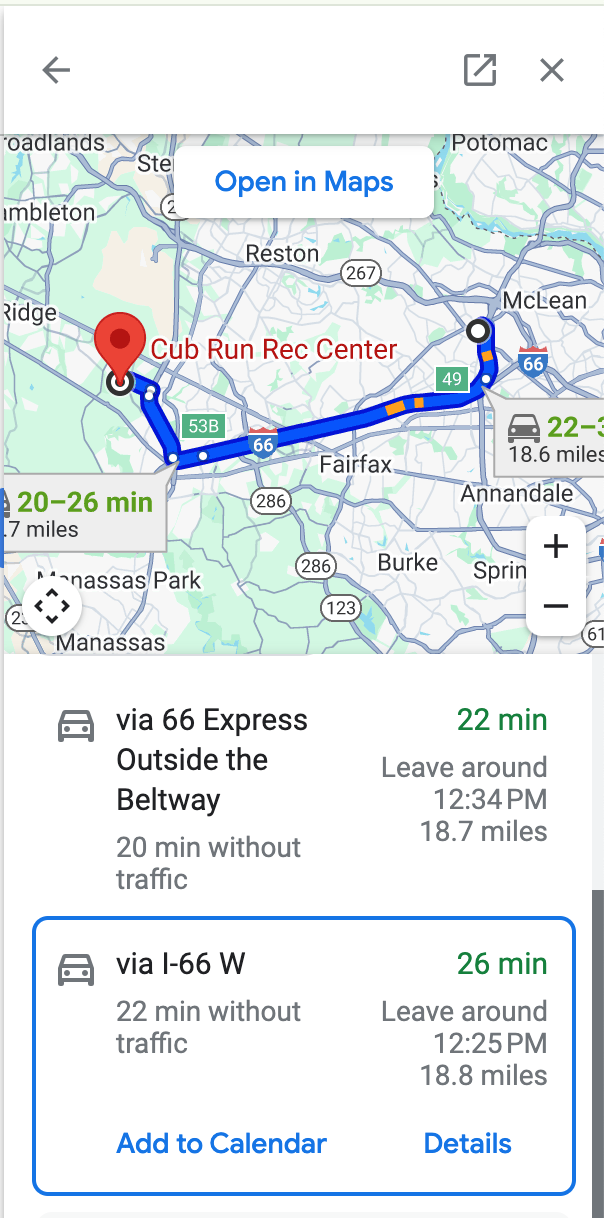Zoom out on the map
The image size is (604, 1218).
pos(555,606)
